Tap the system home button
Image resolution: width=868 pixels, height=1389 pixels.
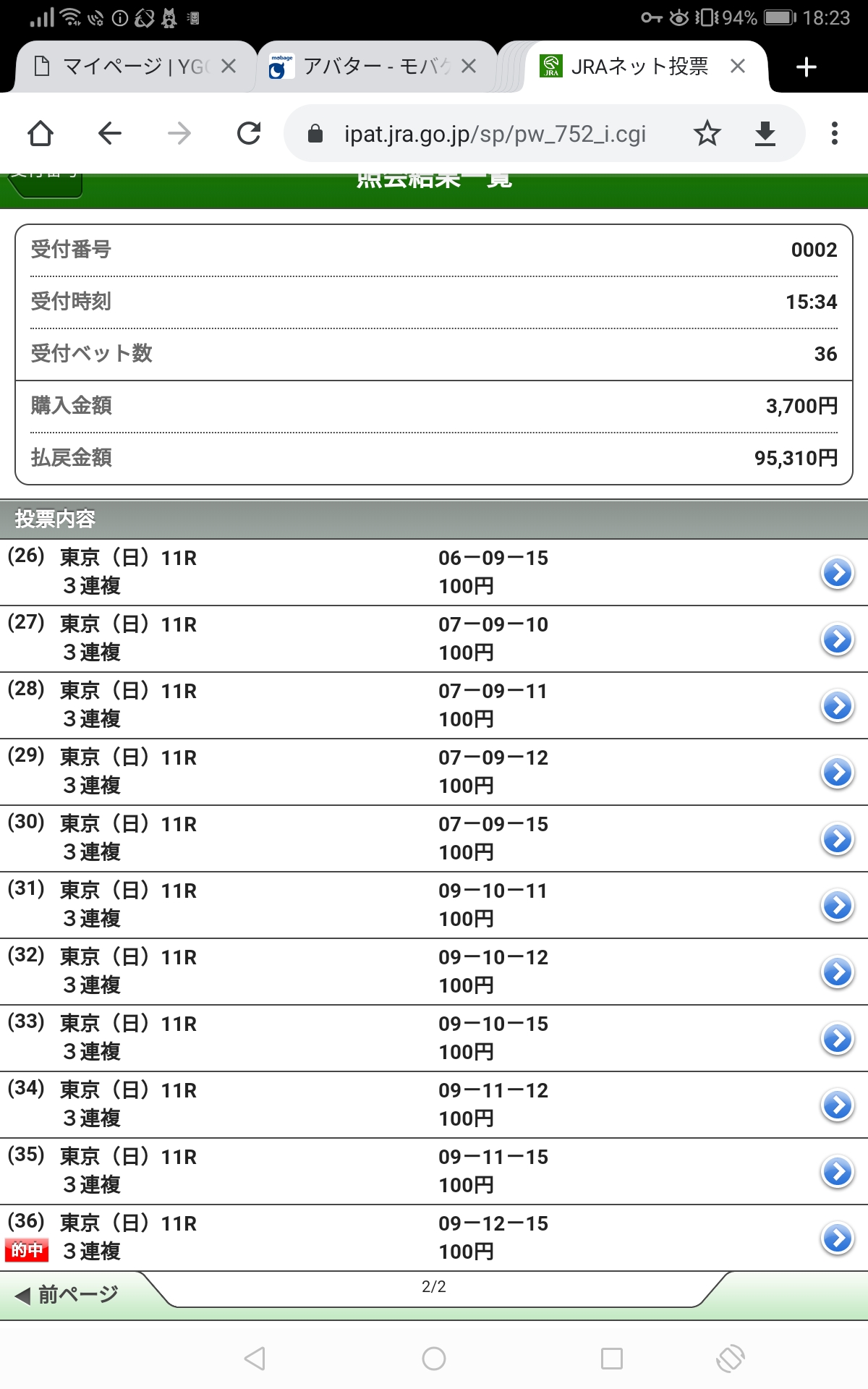tap(434, 1358)
